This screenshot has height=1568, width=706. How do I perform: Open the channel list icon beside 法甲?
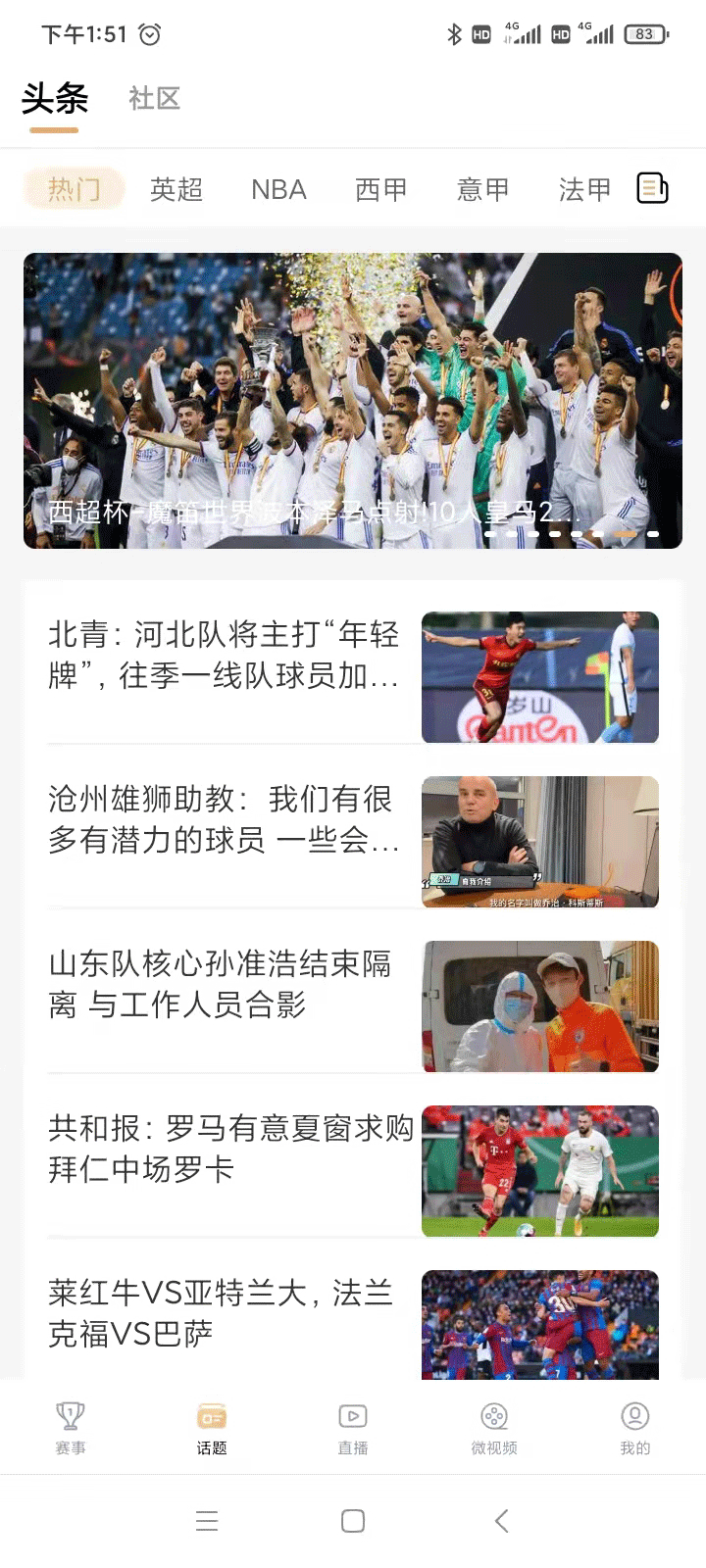(653, 187)
